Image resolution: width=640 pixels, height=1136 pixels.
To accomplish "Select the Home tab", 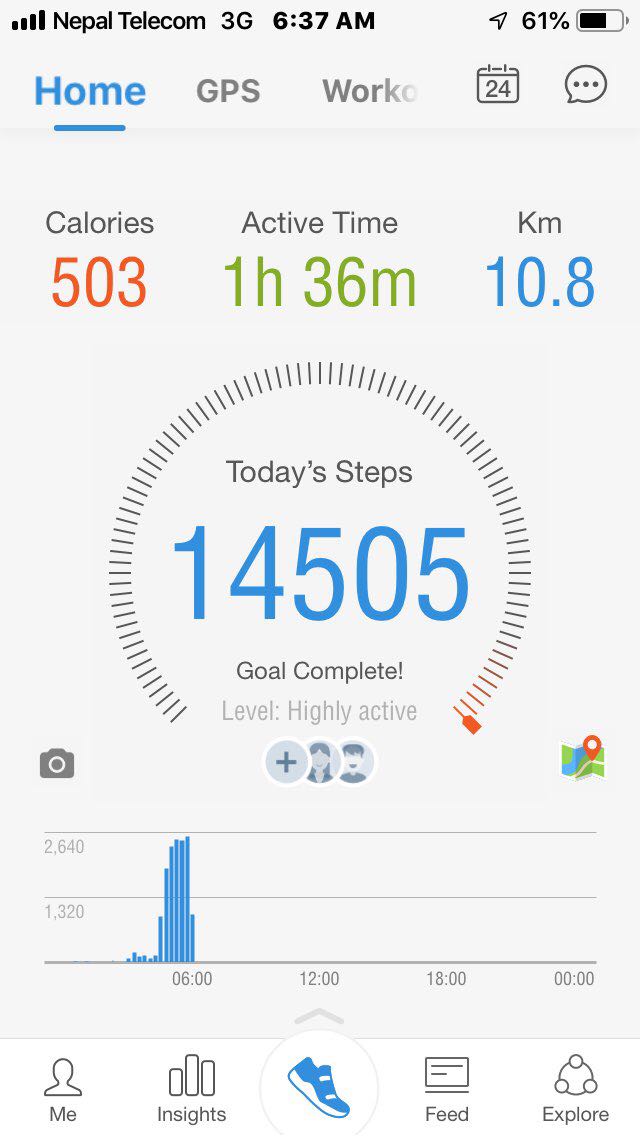I will point(90,91).
